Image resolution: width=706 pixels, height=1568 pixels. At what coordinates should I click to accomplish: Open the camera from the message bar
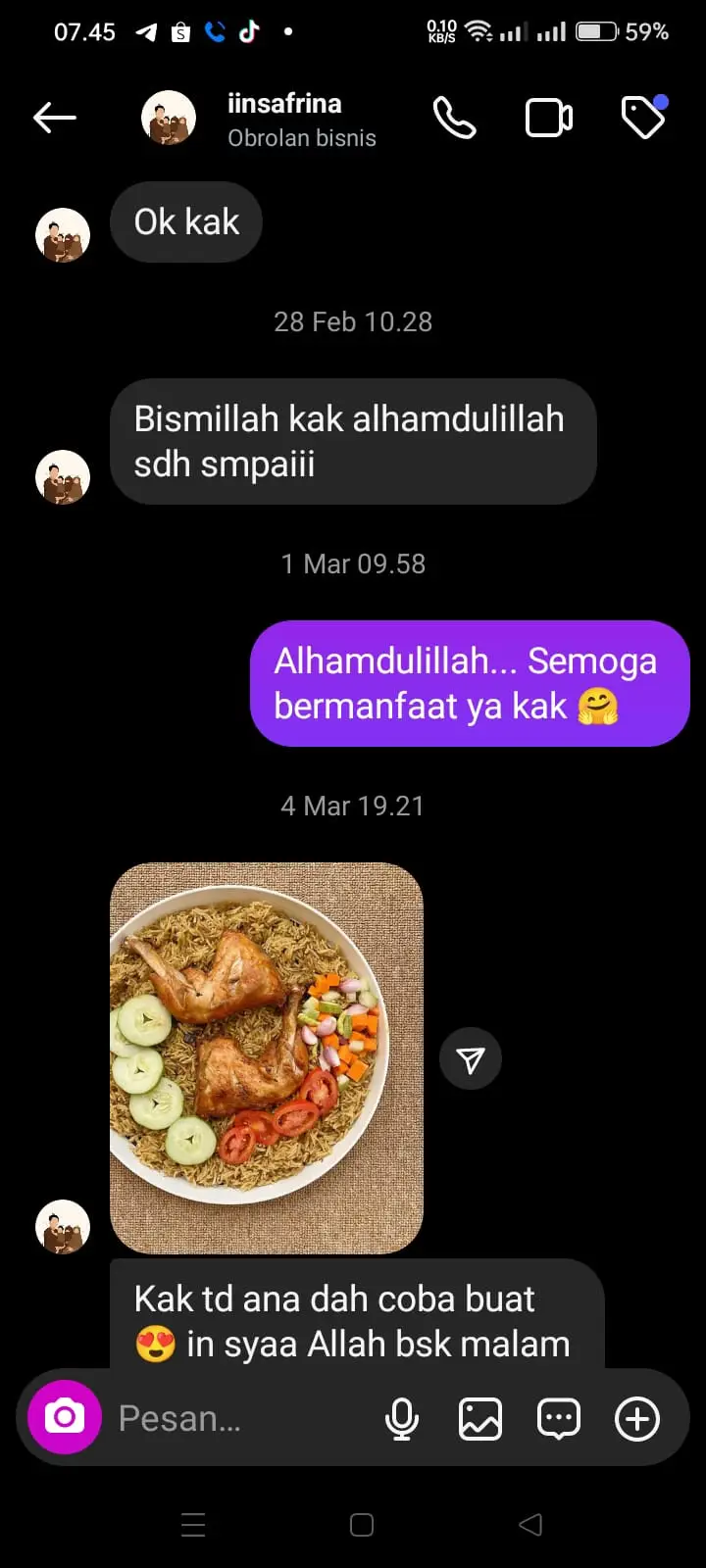coord(65,1417)
